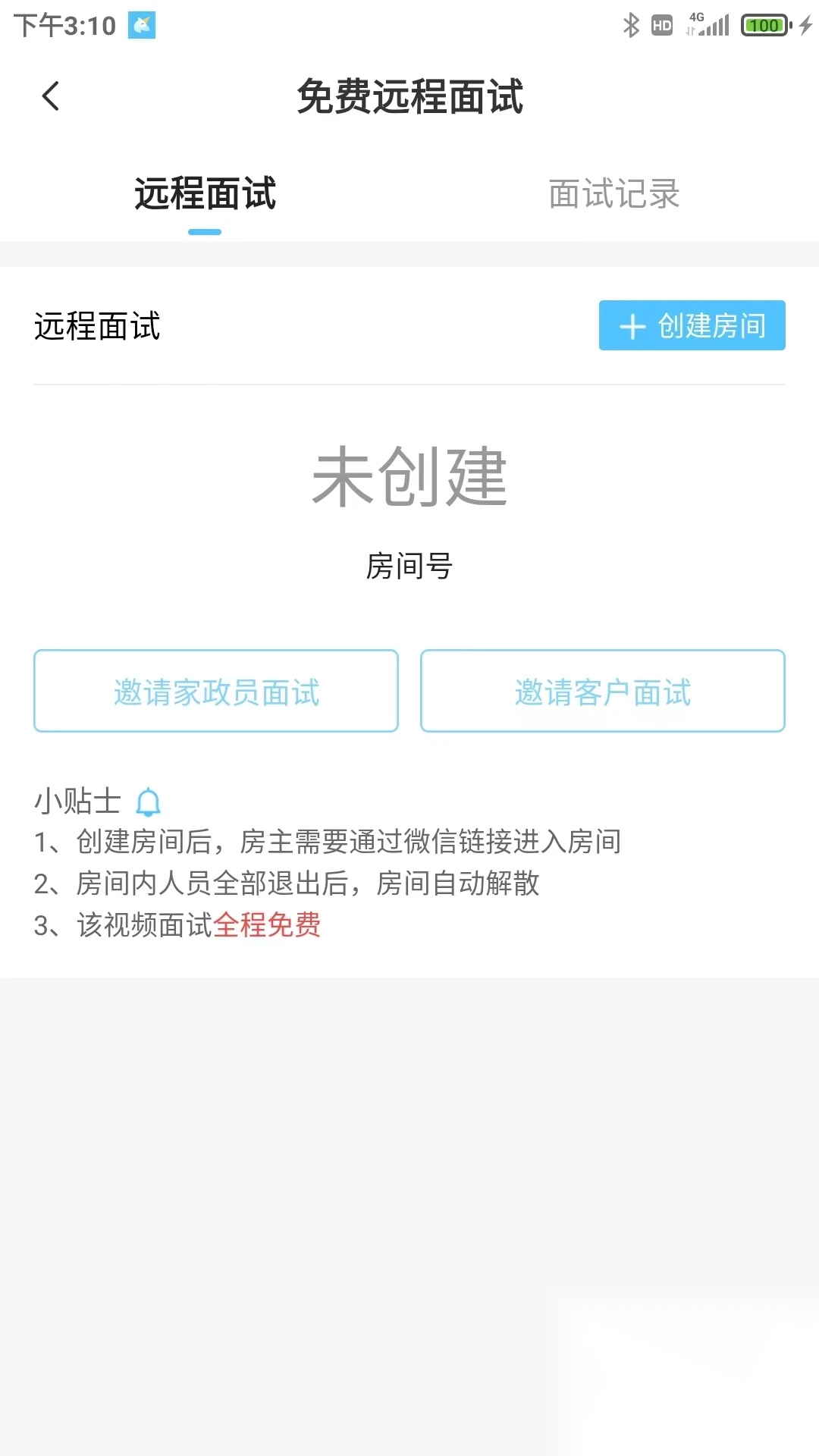Go back using the top-left arrow
The width and height of the screenshot is (819, 1456).
pos(51,96)
